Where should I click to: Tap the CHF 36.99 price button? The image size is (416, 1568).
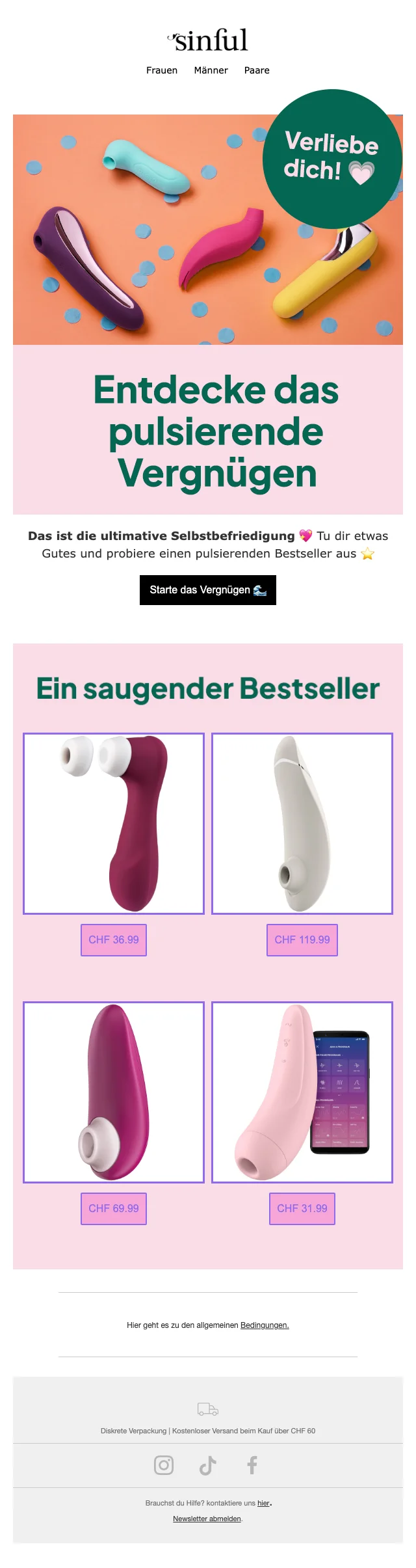pyautogui.click(x=114, y=940)
